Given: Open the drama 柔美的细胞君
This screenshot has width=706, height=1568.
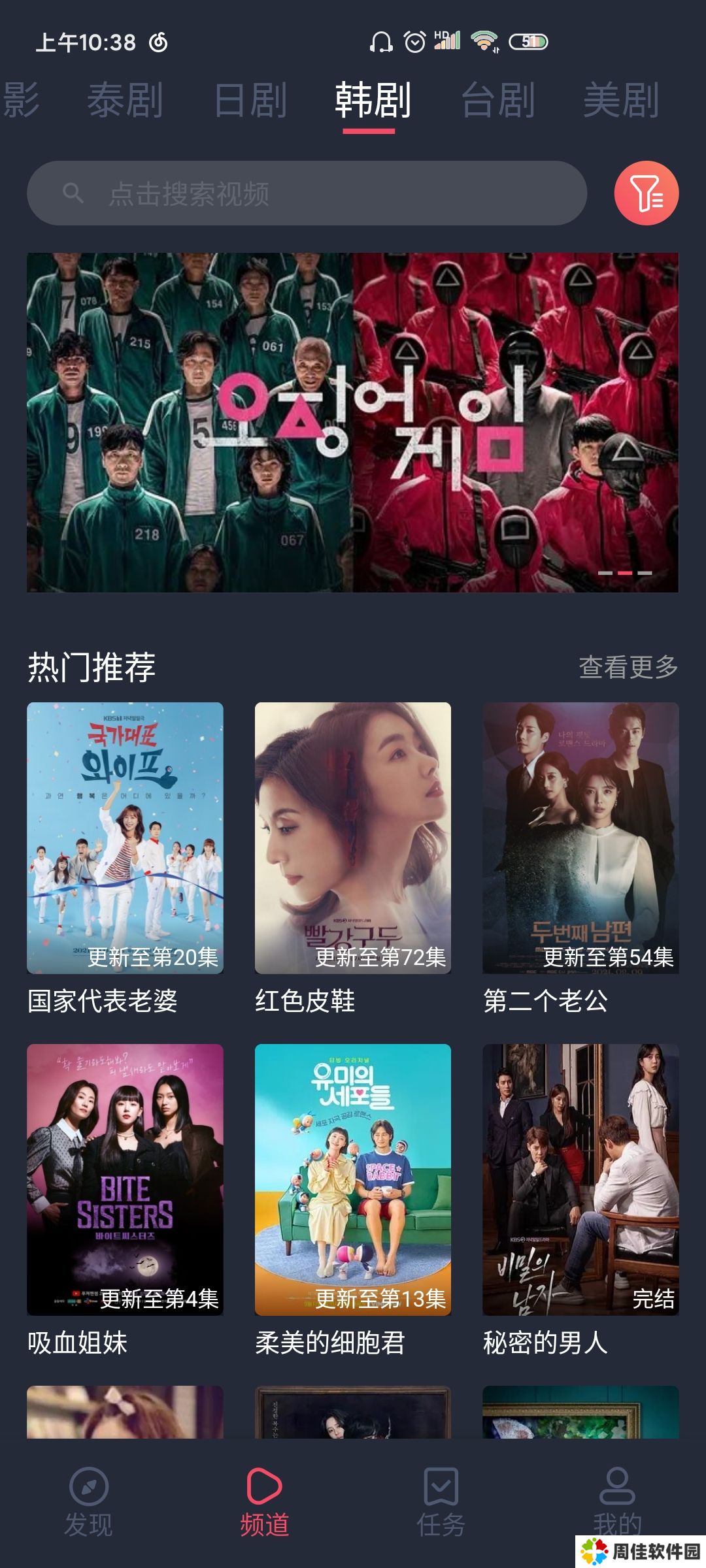Looking at the screenshot, I should point(352,1179).
